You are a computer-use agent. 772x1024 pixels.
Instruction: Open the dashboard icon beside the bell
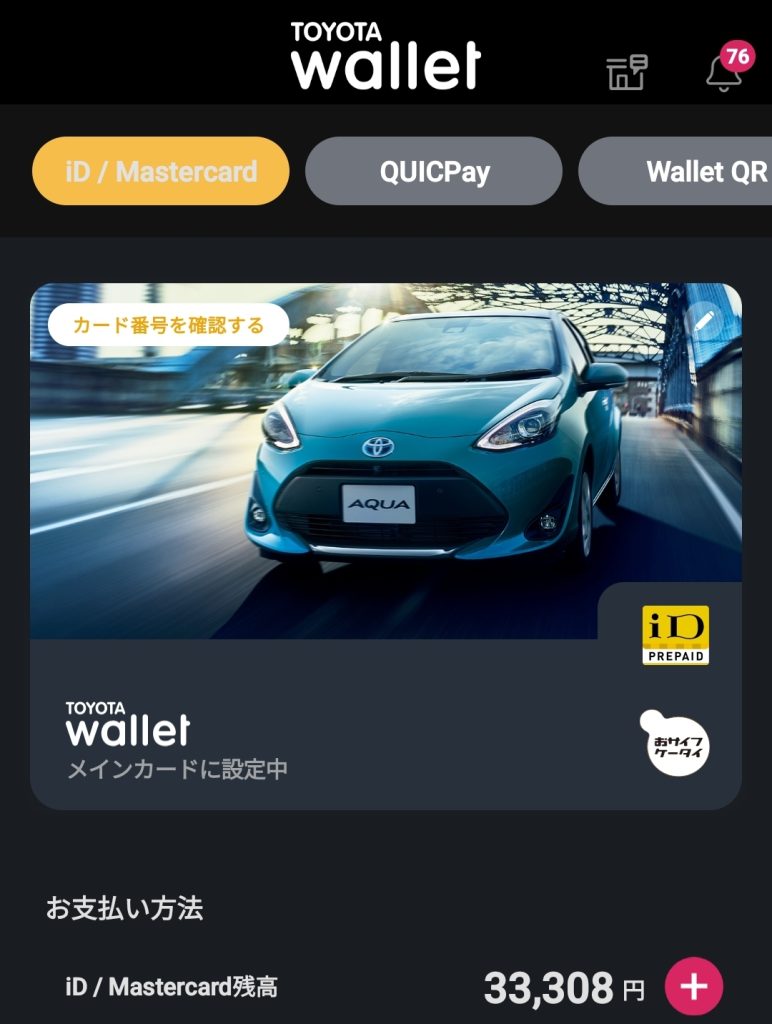tap(627, 72)
